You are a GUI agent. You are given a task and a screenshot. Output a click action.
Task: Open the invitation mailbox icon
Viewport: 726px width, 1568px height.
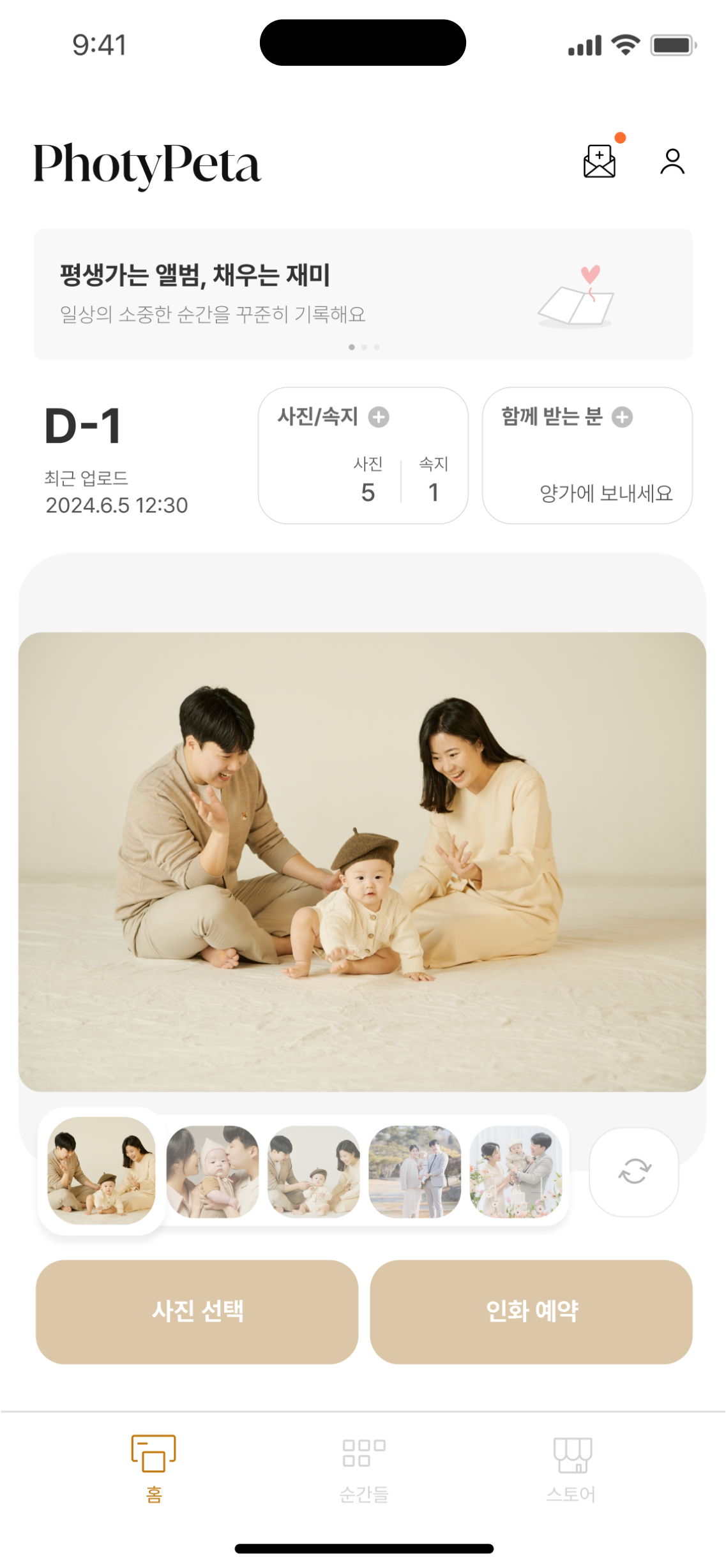[x=600, y=161]
